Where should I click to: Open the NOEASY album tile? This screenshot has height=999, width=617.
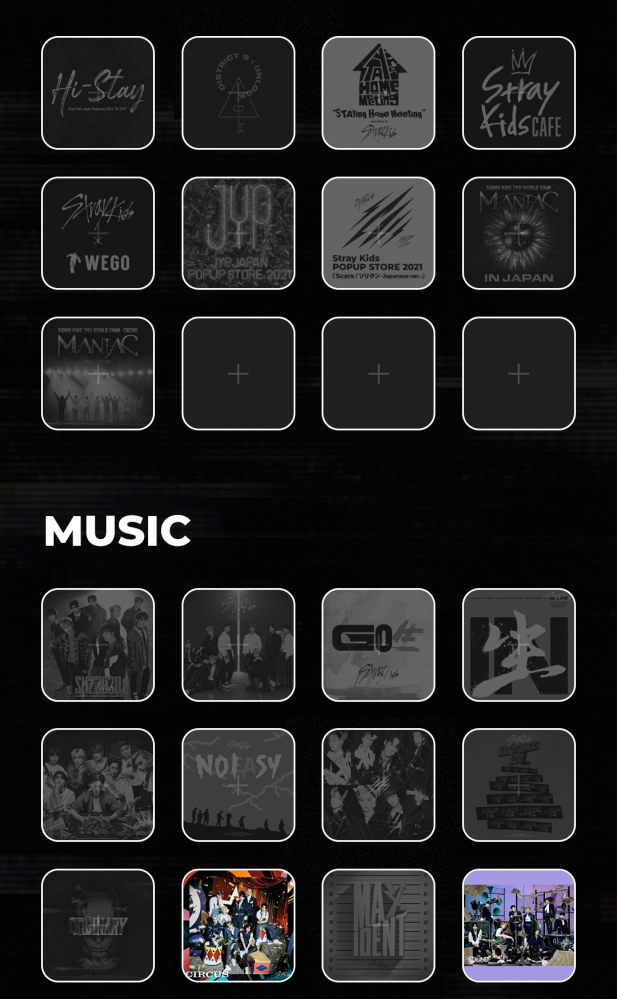238,785
